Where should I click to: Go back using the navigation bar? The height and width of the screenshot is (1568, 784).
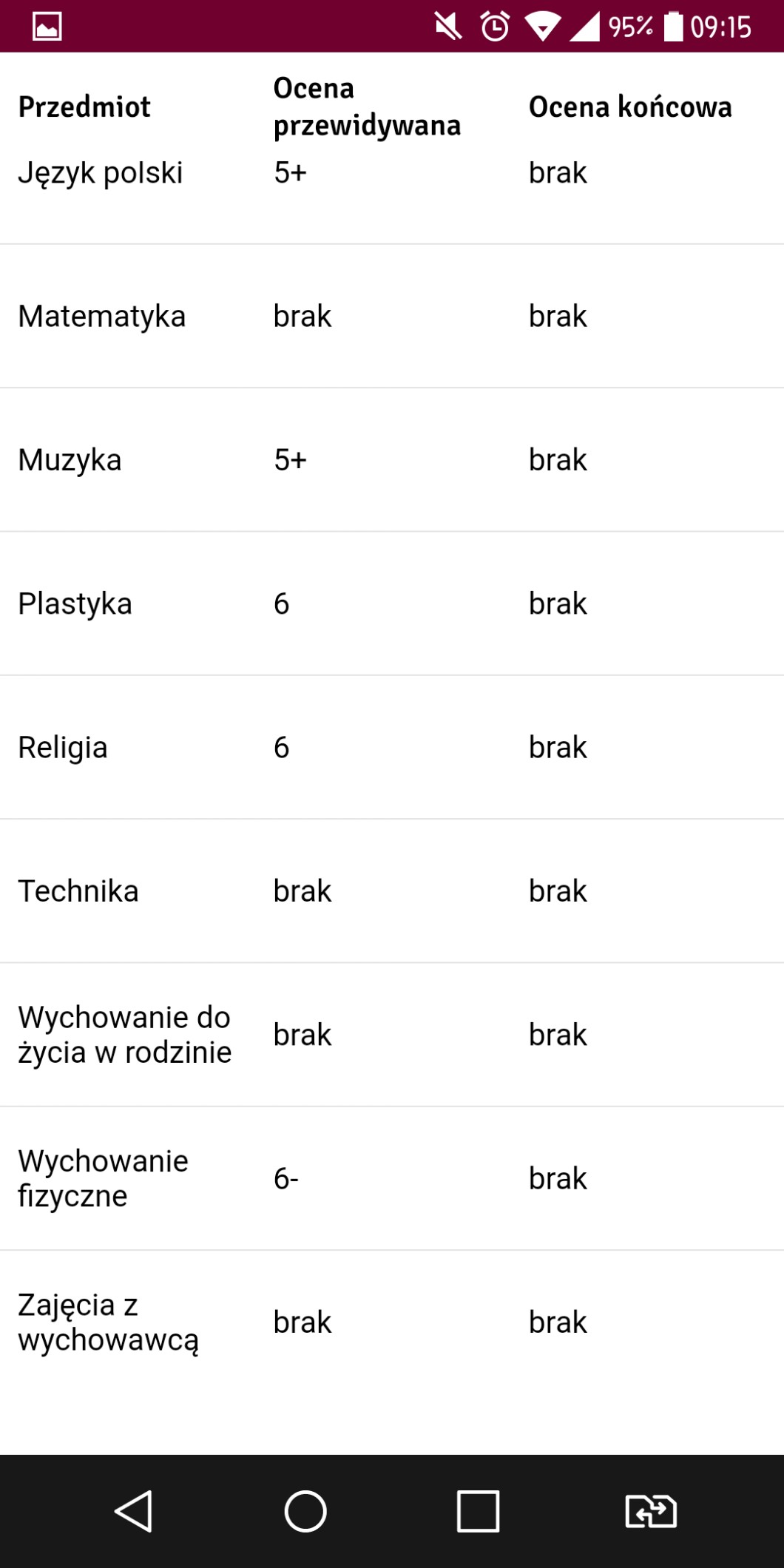tap(133, 1510)
